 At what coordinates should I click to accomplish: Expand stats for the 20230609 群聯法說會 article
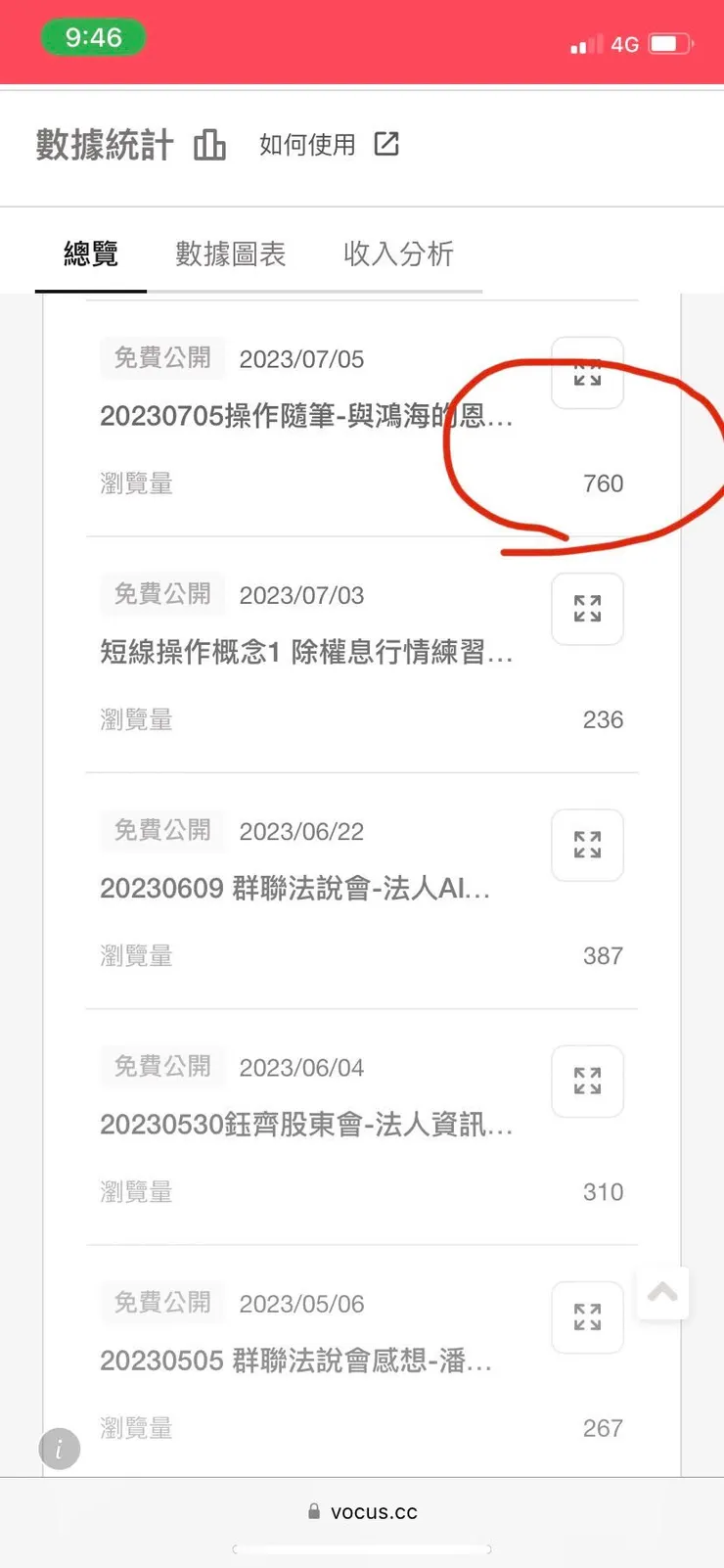pos(587,846)
